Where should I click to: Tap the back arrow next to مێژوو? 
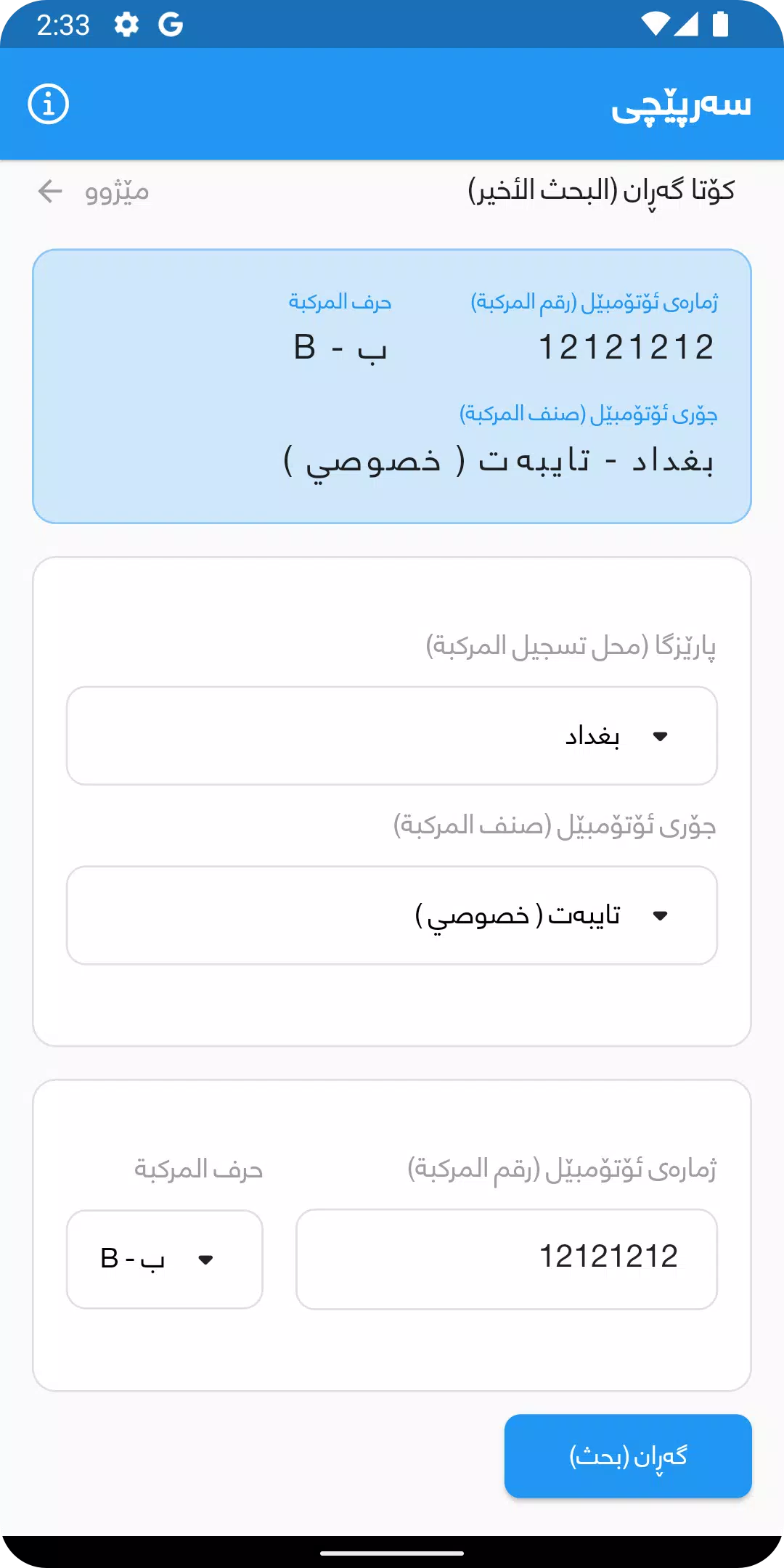[49, 190]
